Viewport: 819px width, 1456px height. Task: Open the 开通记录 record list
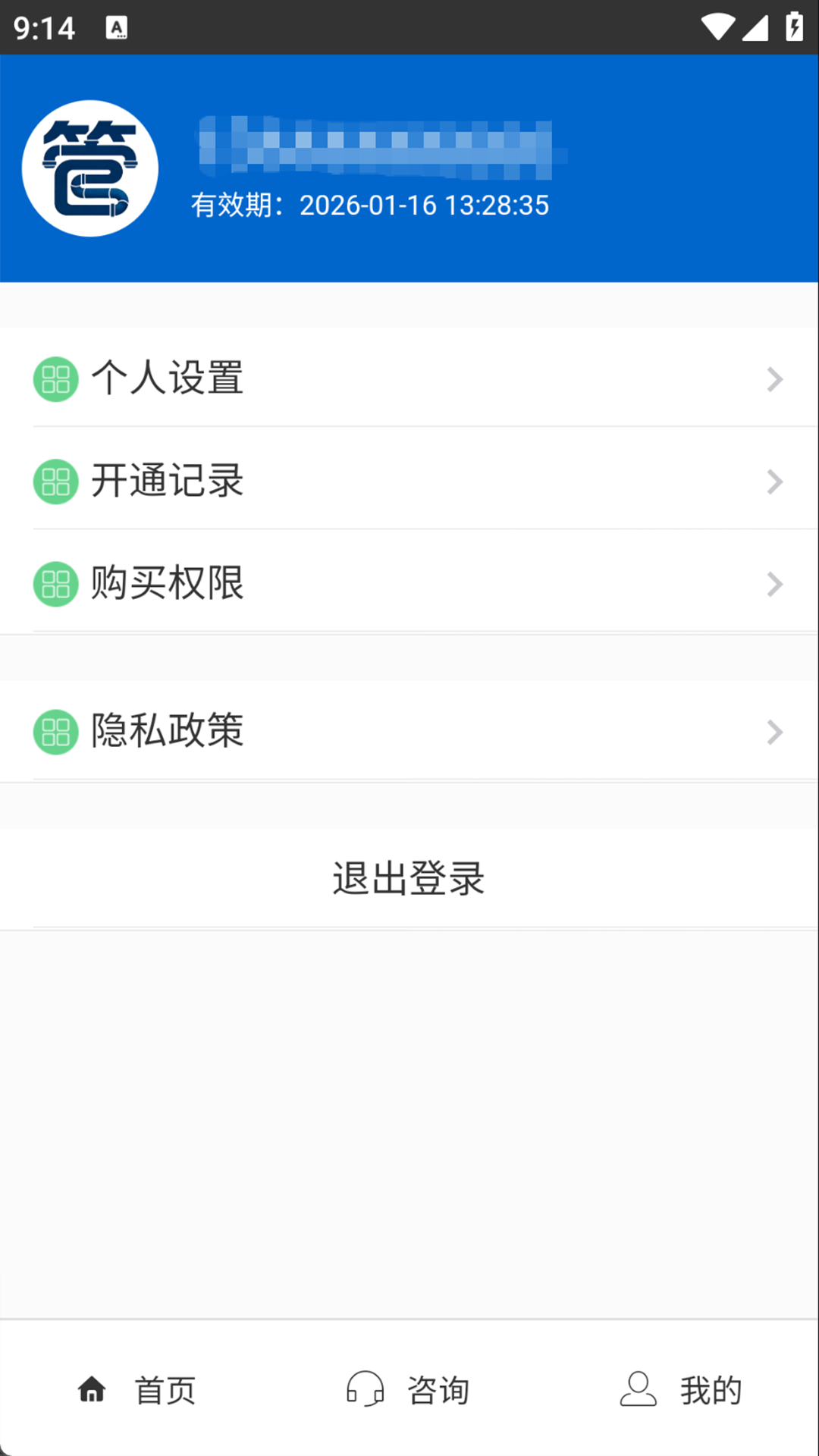coord(409,481)
